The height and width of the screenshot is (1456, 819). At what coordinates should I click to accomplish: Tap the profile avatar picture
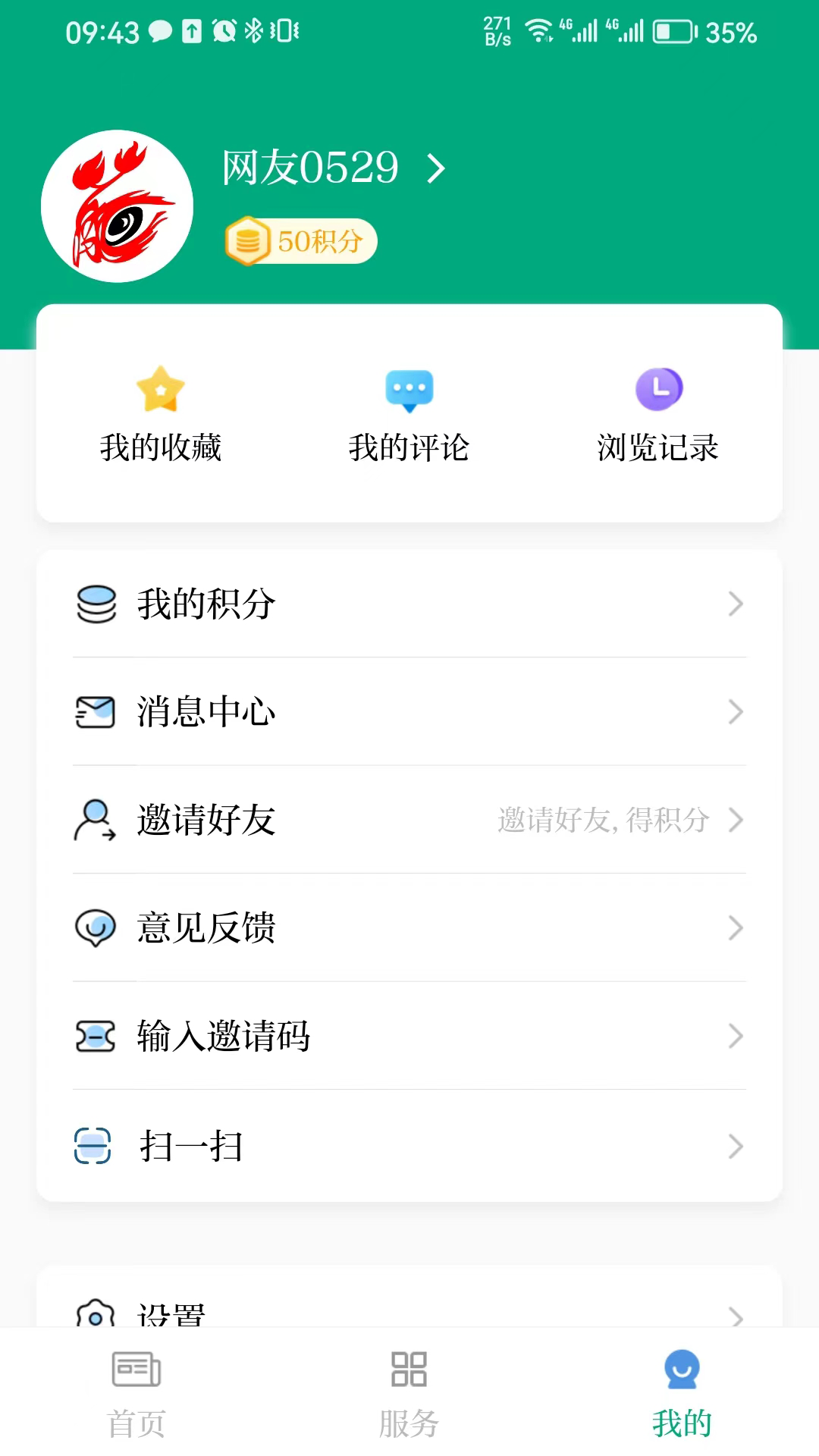click(118, 206)
